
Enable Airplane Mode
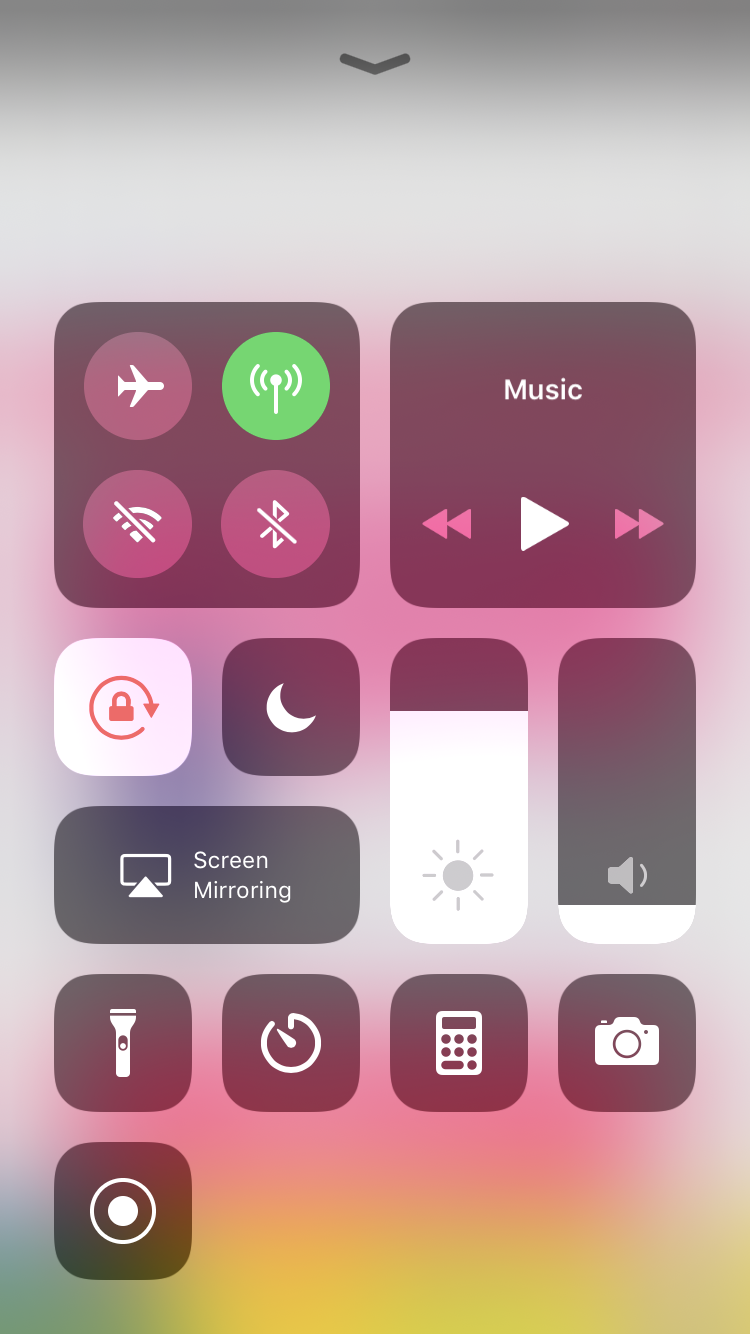[x=138, y=386]
